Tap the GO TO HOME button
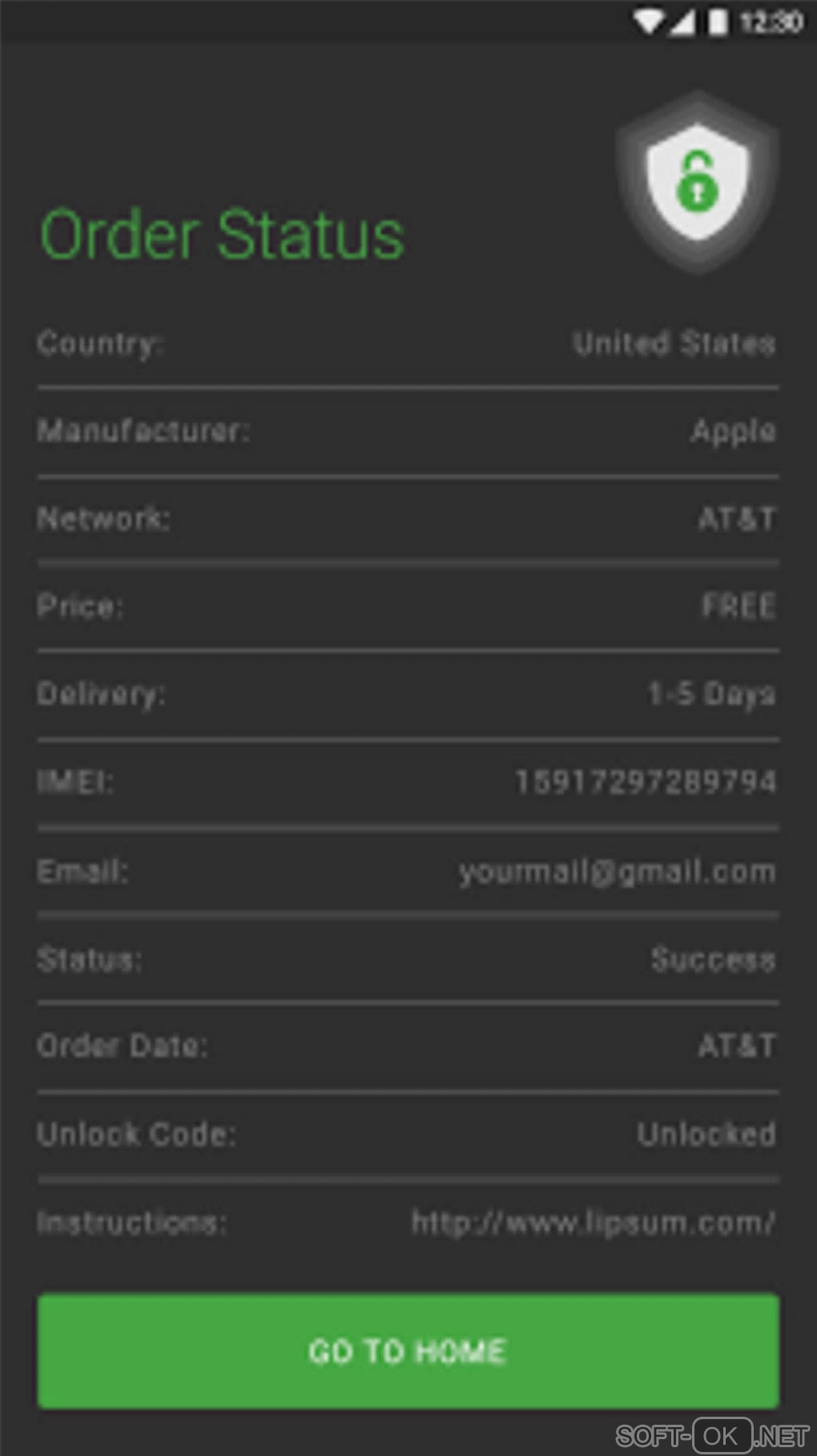 click(x=408, y=1351)
